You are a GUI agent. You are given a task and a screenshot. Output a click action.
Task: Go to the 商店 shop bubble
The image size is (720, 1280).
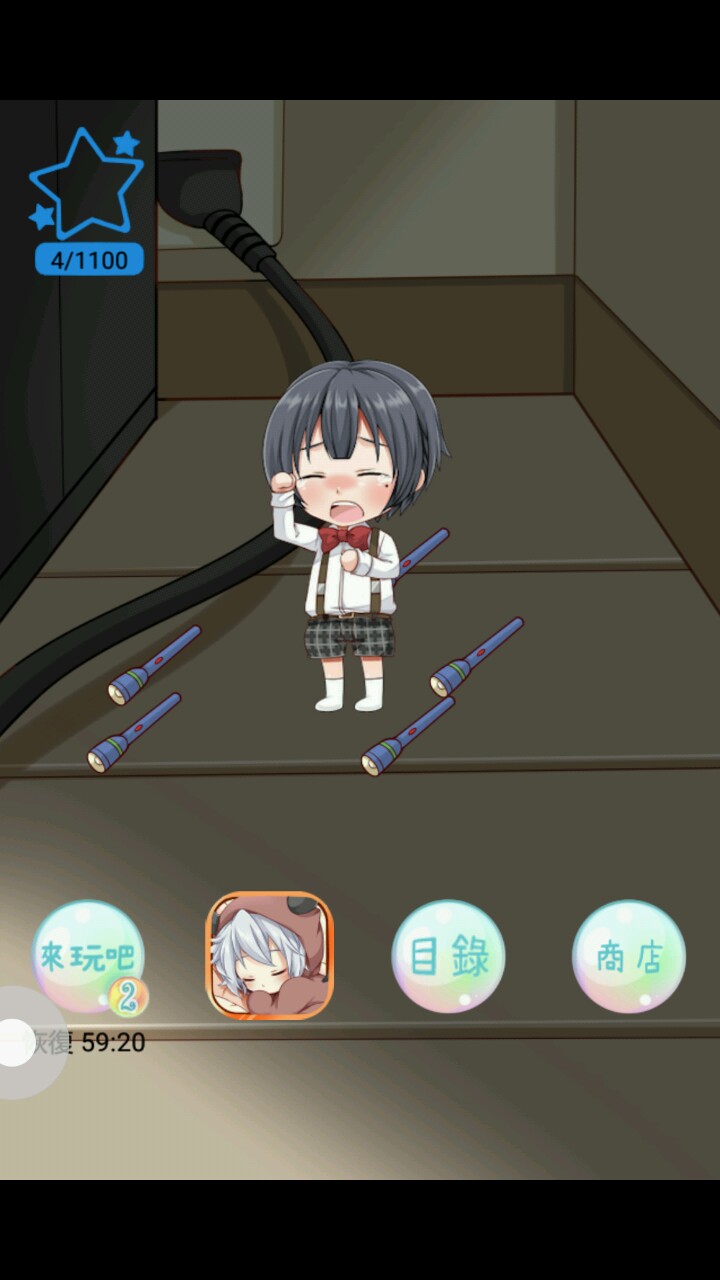click(629, 956)
